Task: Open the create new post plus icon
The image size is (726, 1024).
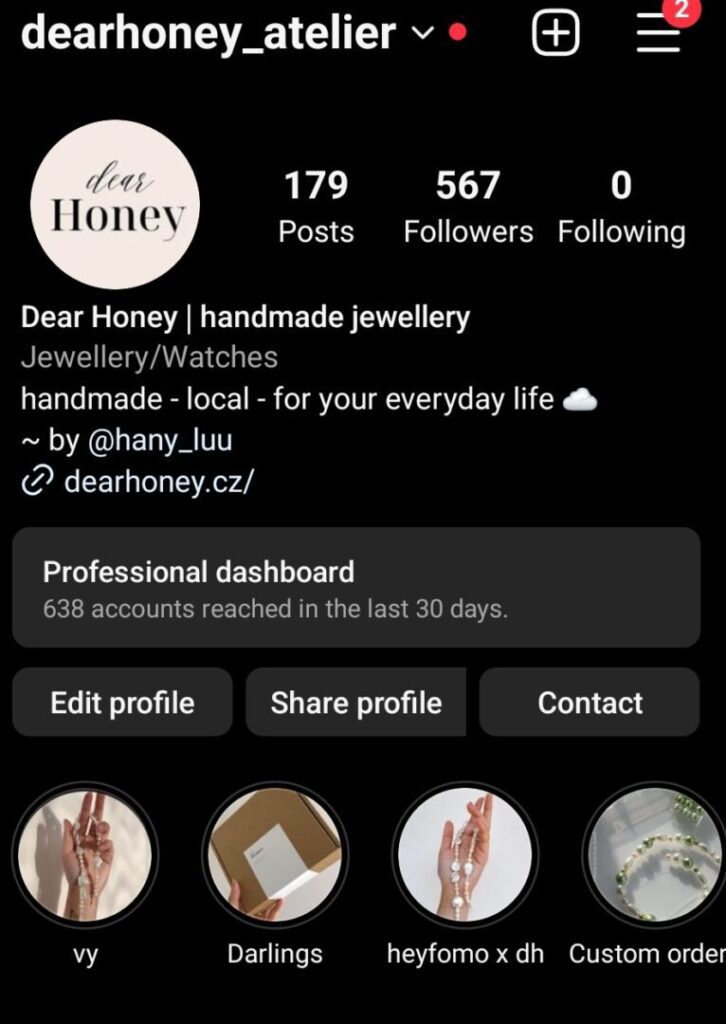Action: [x=555, y=35]
